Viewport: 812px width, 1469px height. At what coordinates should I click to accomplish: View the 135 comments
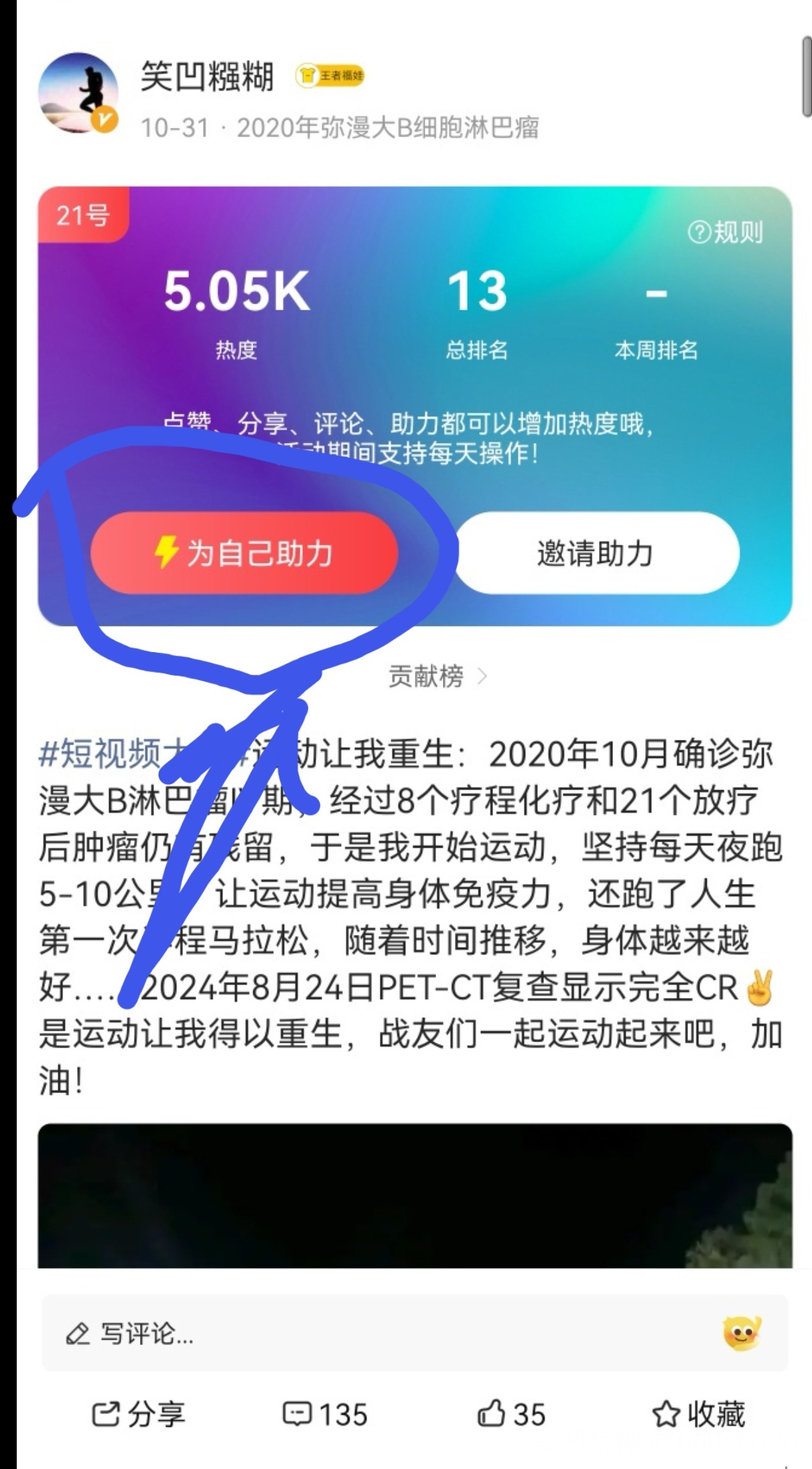tap(325, 1414)
